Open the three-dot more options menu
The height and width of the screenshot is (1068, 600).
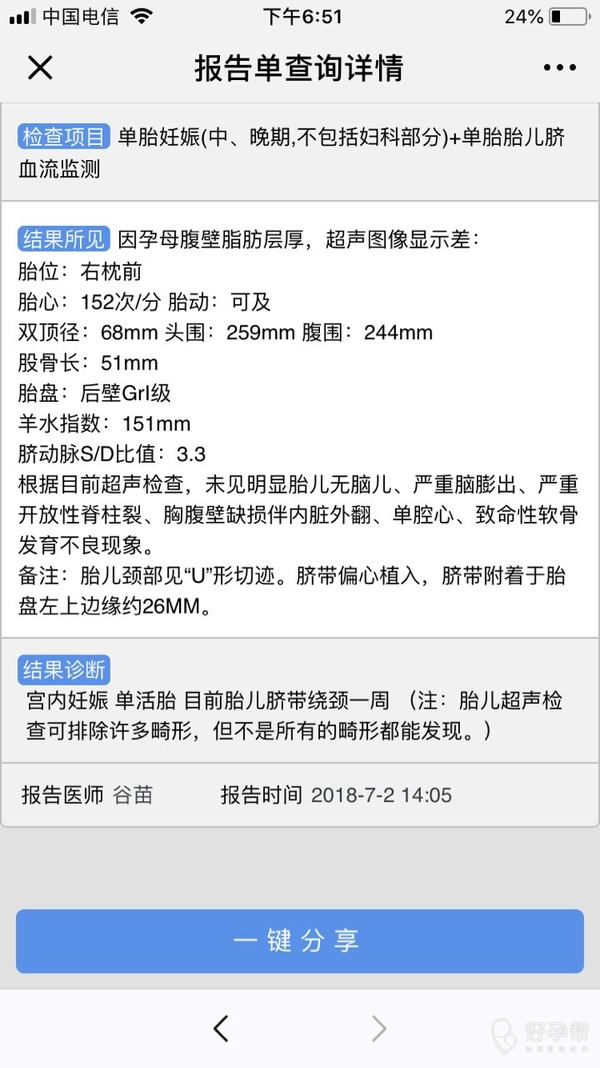pos(560,68)
